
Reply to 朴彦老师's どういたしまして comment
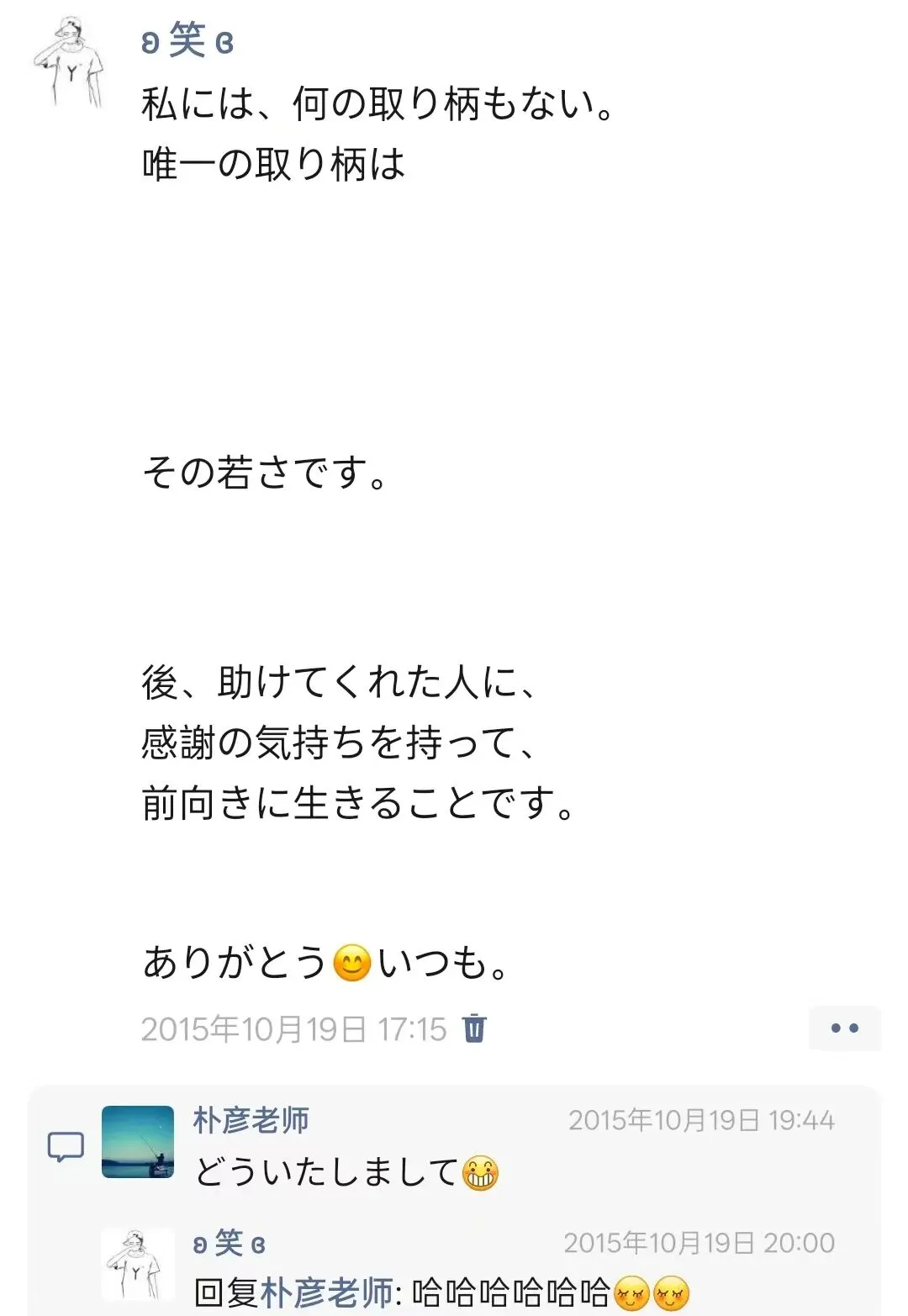click(347, 1171)
